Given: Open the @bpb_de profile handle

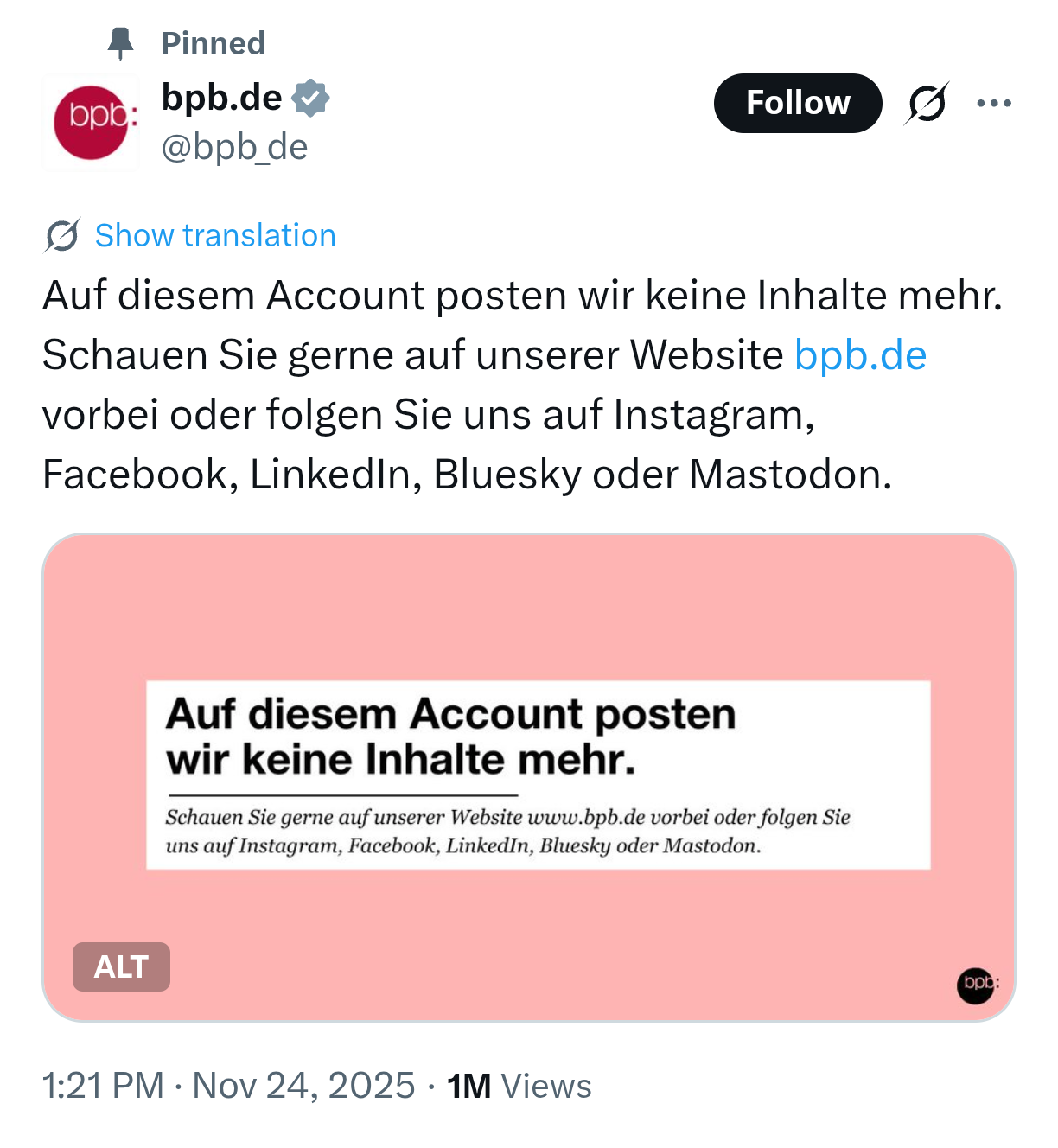Looking at the screenshot, I should [234, 147].
